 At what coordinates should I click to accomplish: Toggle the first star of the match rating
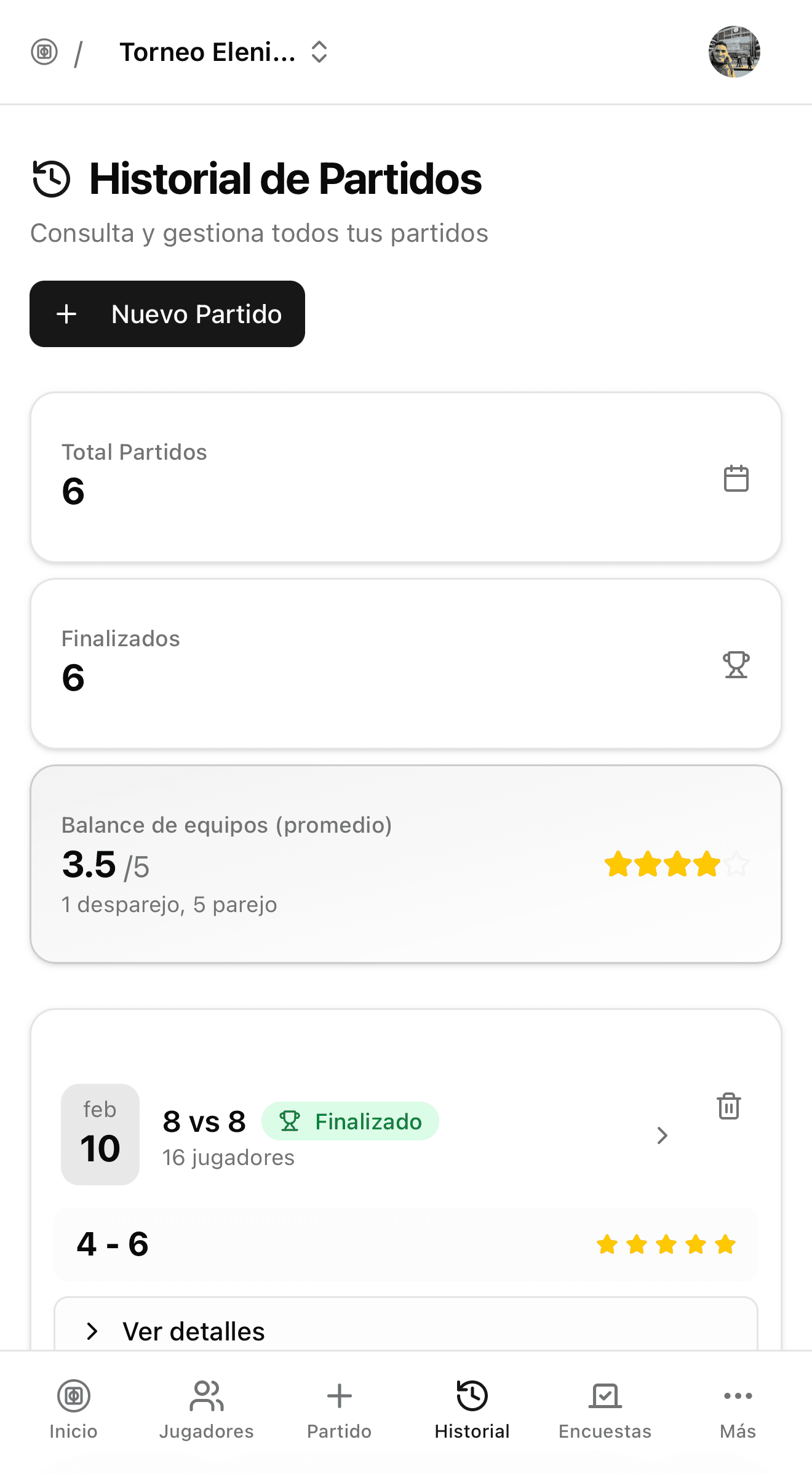[x=608, y=1244]
